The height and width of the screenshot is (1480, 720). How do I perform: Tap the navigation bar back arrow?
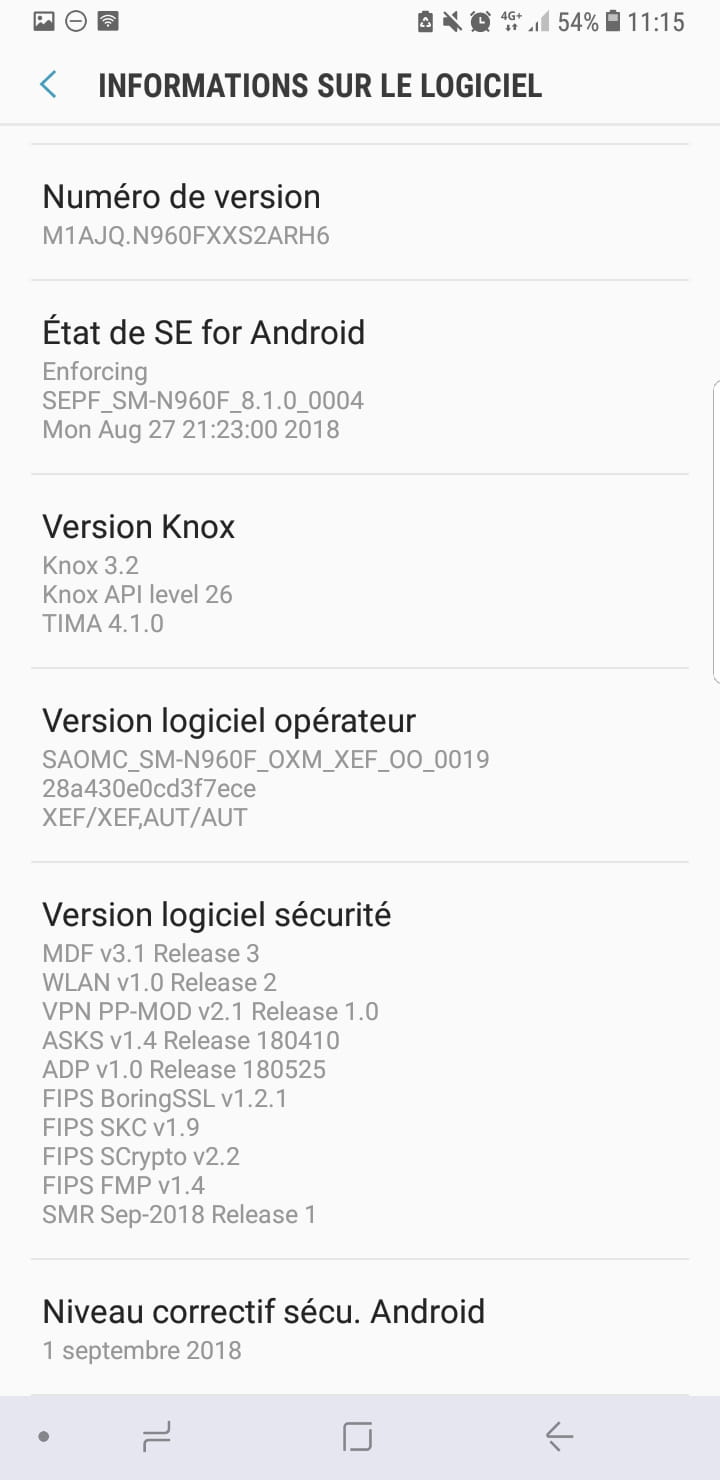559,1437
